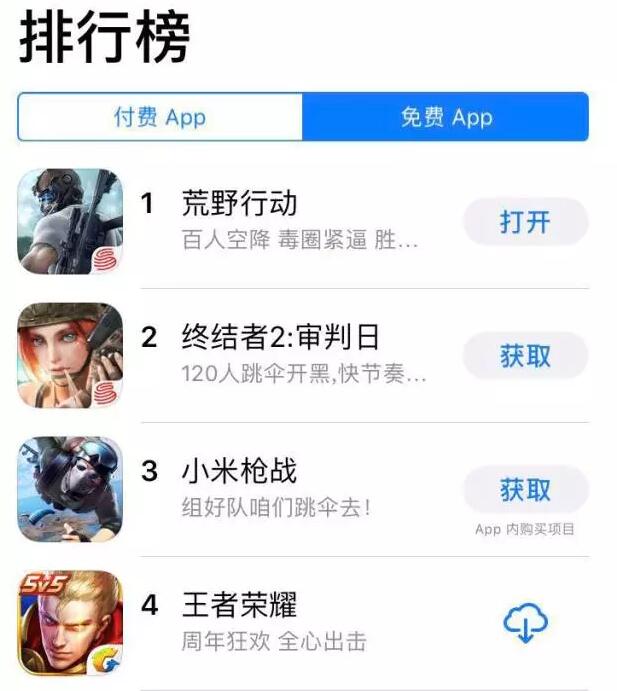Image resolution: width=617 pixels, height=691 pixels.
Task: Get 终结者2:审判日 with the 获取 button
Action: coord(525,356)
